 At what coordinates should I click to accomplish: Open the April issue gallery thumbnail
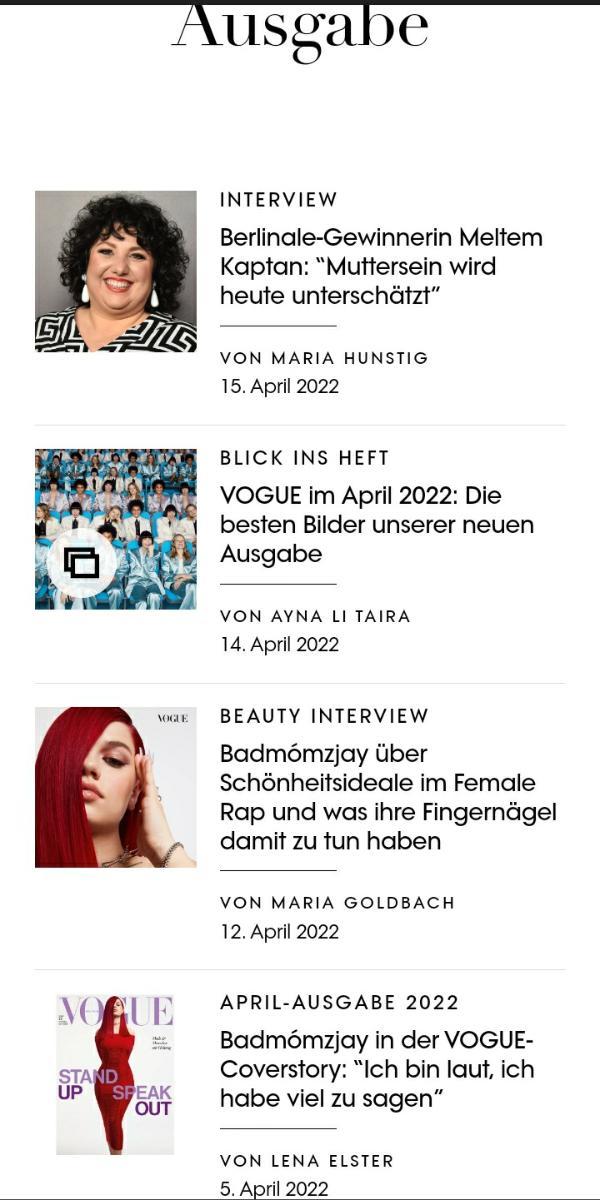tap(116, 529)
